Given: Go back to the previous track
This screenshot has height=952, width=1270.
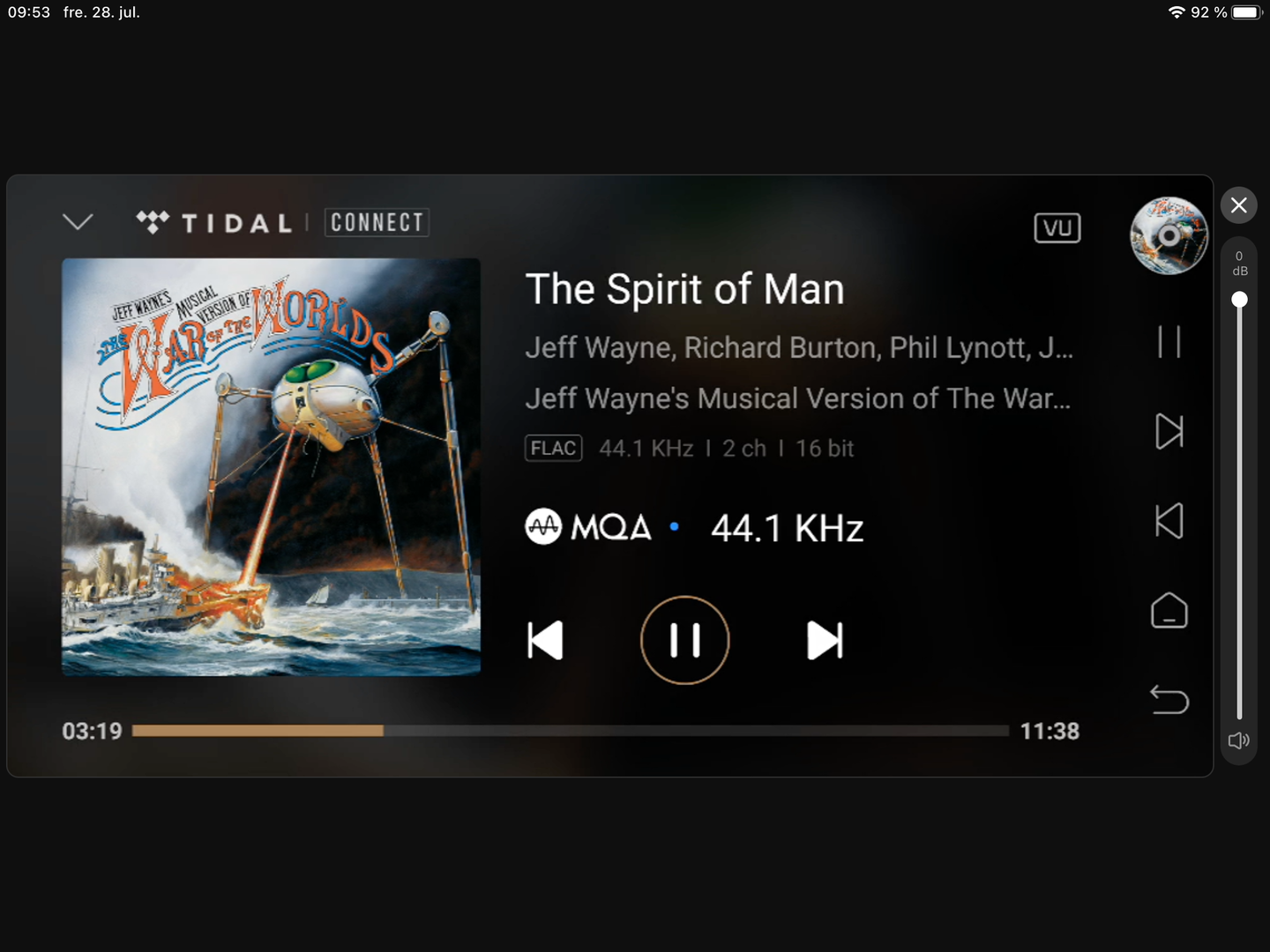Looking at the screenshot, I should point(545,641).
